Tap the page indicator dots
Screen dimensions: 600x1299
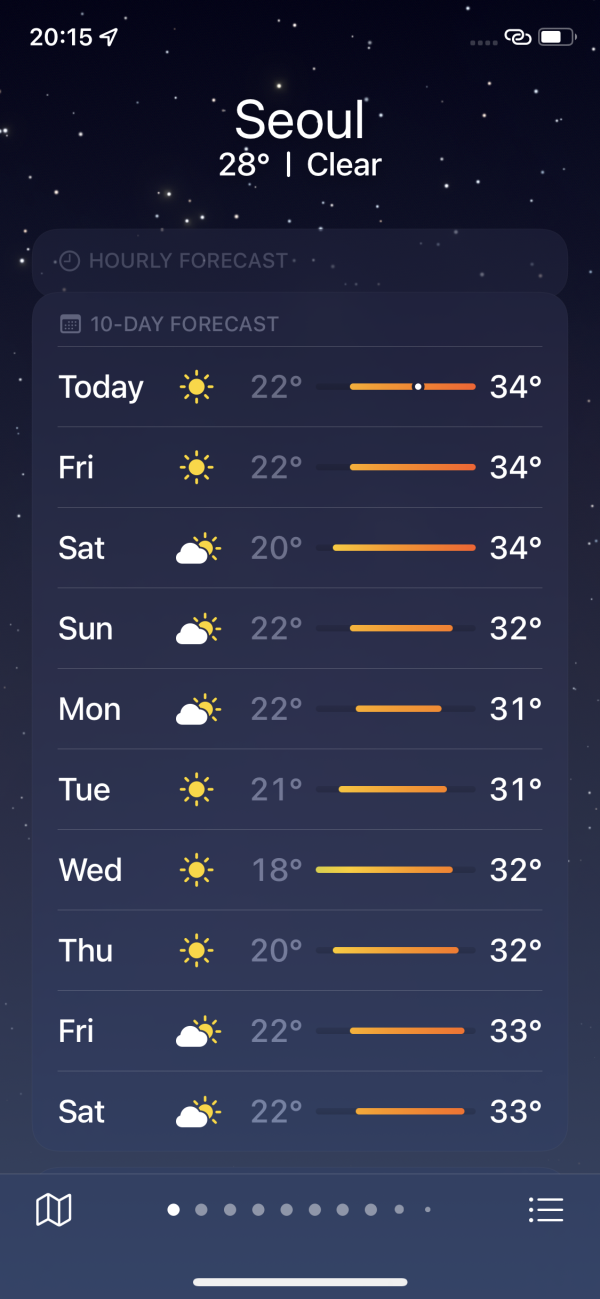pos(300,1210)
